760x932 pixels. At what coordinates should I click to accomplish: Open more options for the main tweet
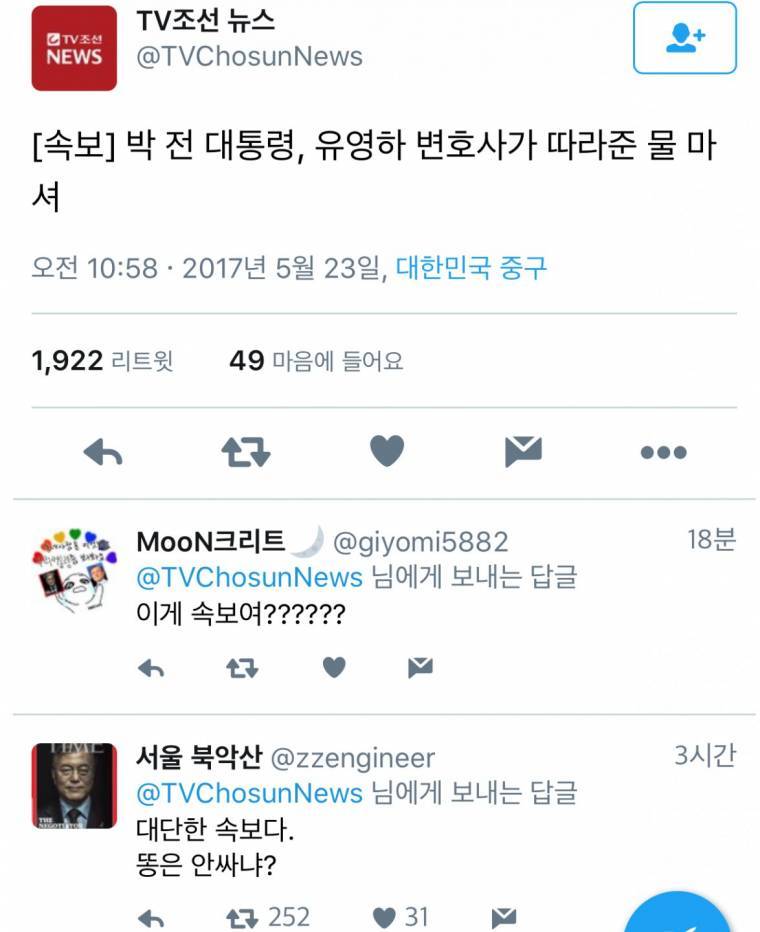663,453
